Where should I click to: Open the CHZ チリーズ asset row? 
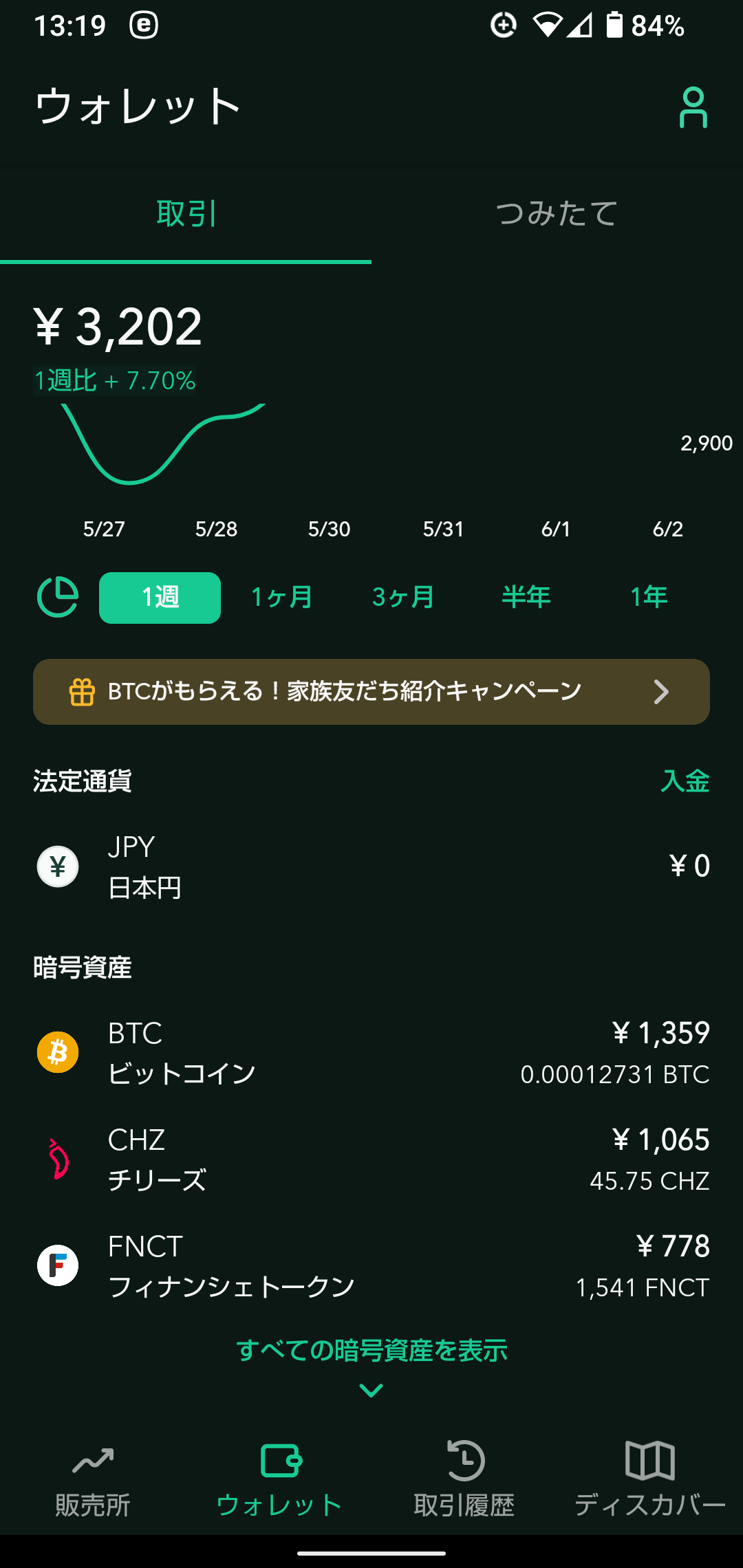point(371,1159)
